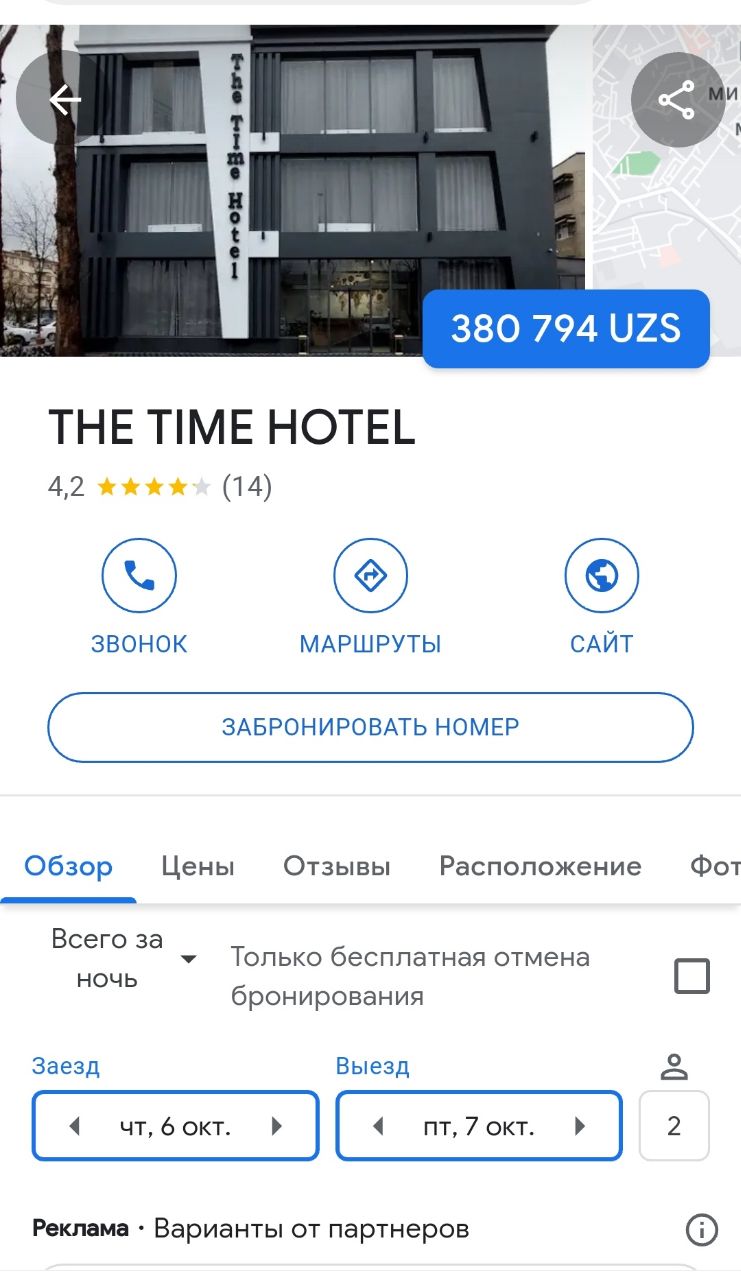Call the hotel via Звонок
This screenshot has width=741, height=1280.
point(139,576)
